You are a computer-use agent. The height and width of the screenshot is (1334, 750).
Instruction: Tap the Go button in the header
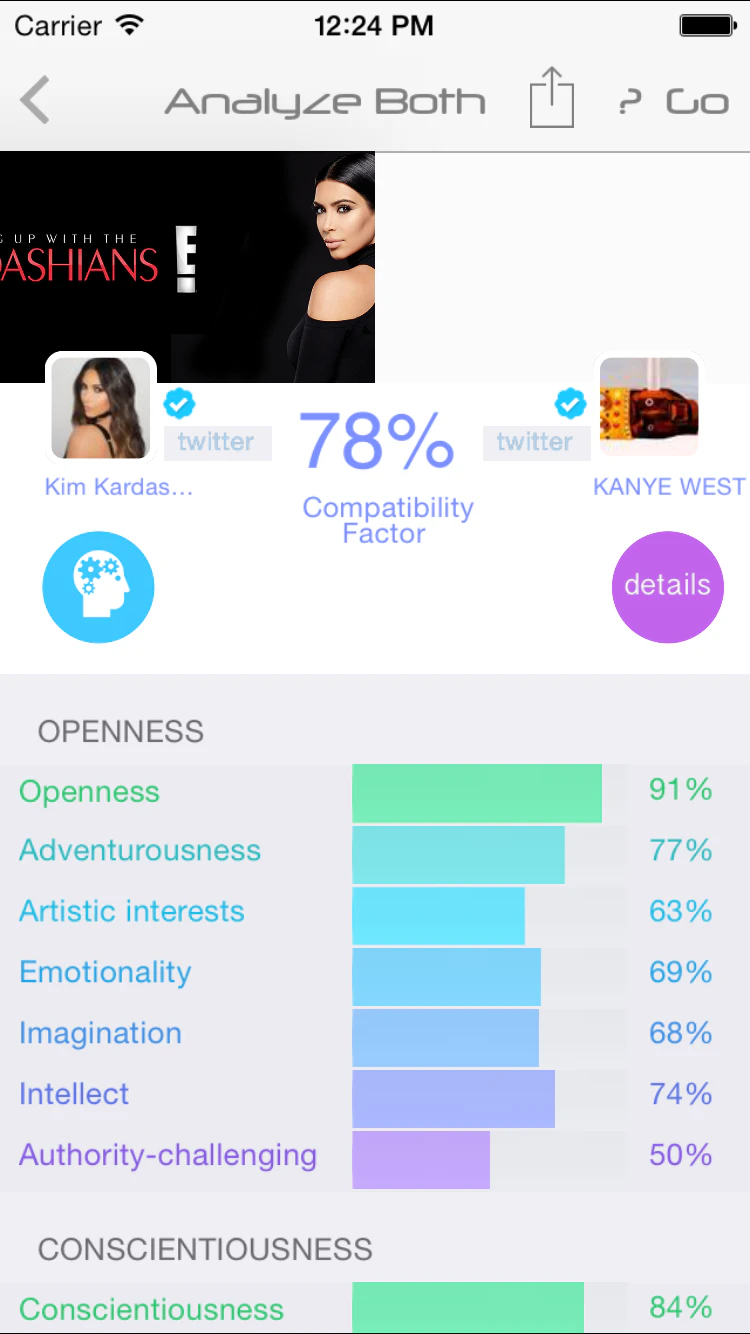coord(697,102)
